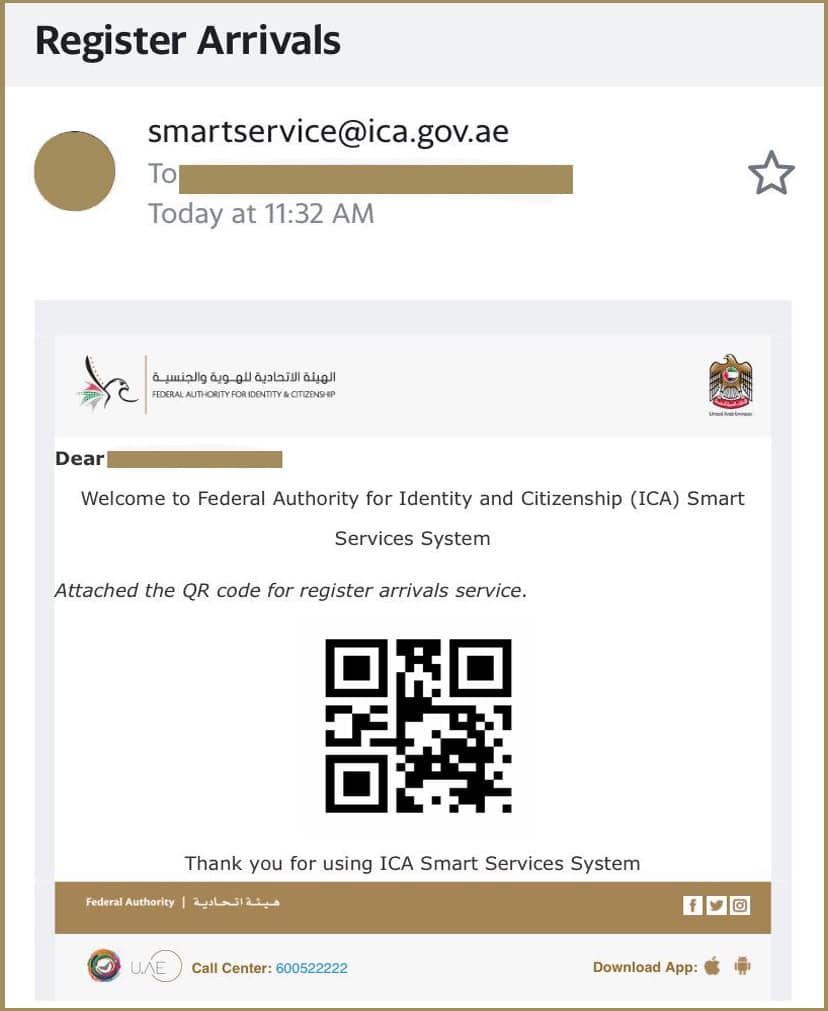Tap sender address smartservice@ica.gov.ae
The height and width of the screenshot is (1011, 828).
click(x=328, y=132)
